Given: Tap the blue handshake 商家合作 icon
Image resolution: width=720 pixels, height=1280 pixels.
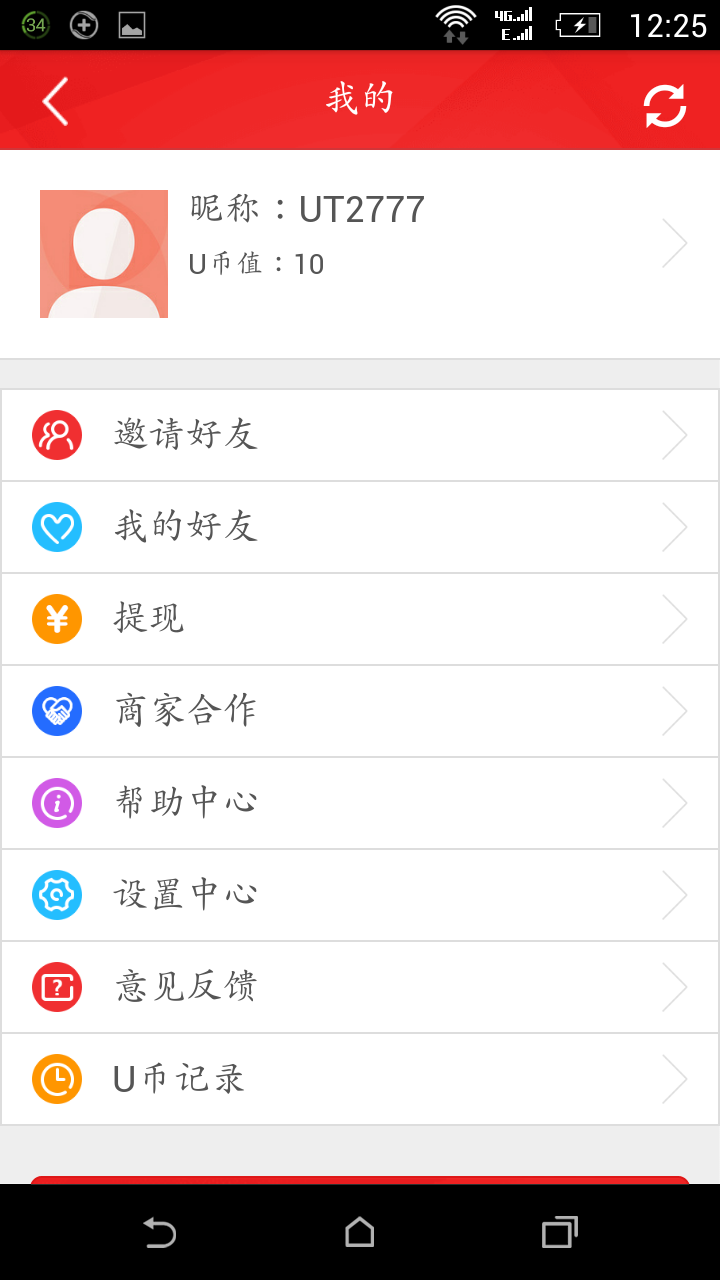Looking at the screenshot, I should point(57,711).
